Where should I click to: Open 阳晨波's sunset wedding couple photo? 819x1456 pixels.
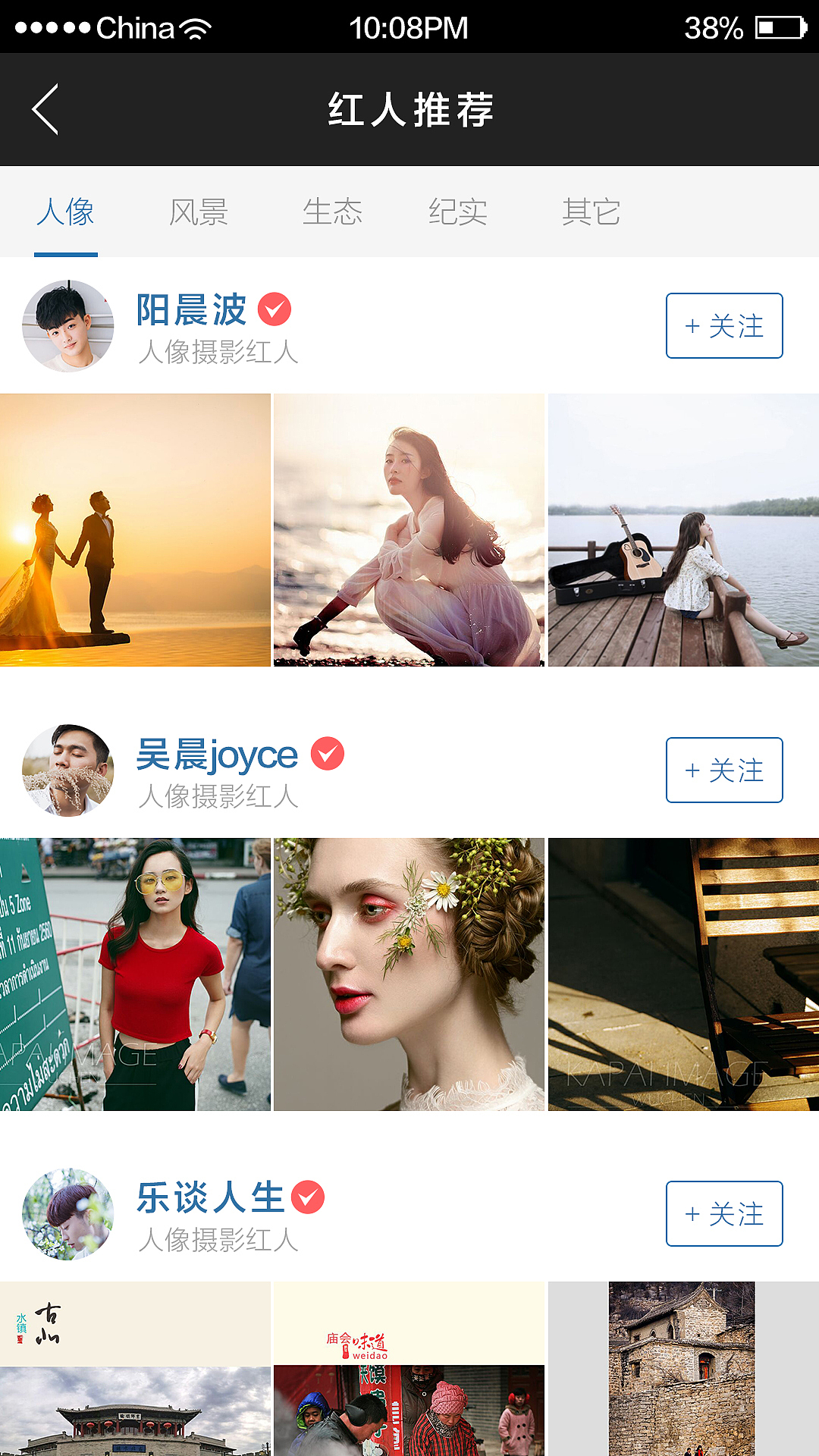tap(135, 530)
